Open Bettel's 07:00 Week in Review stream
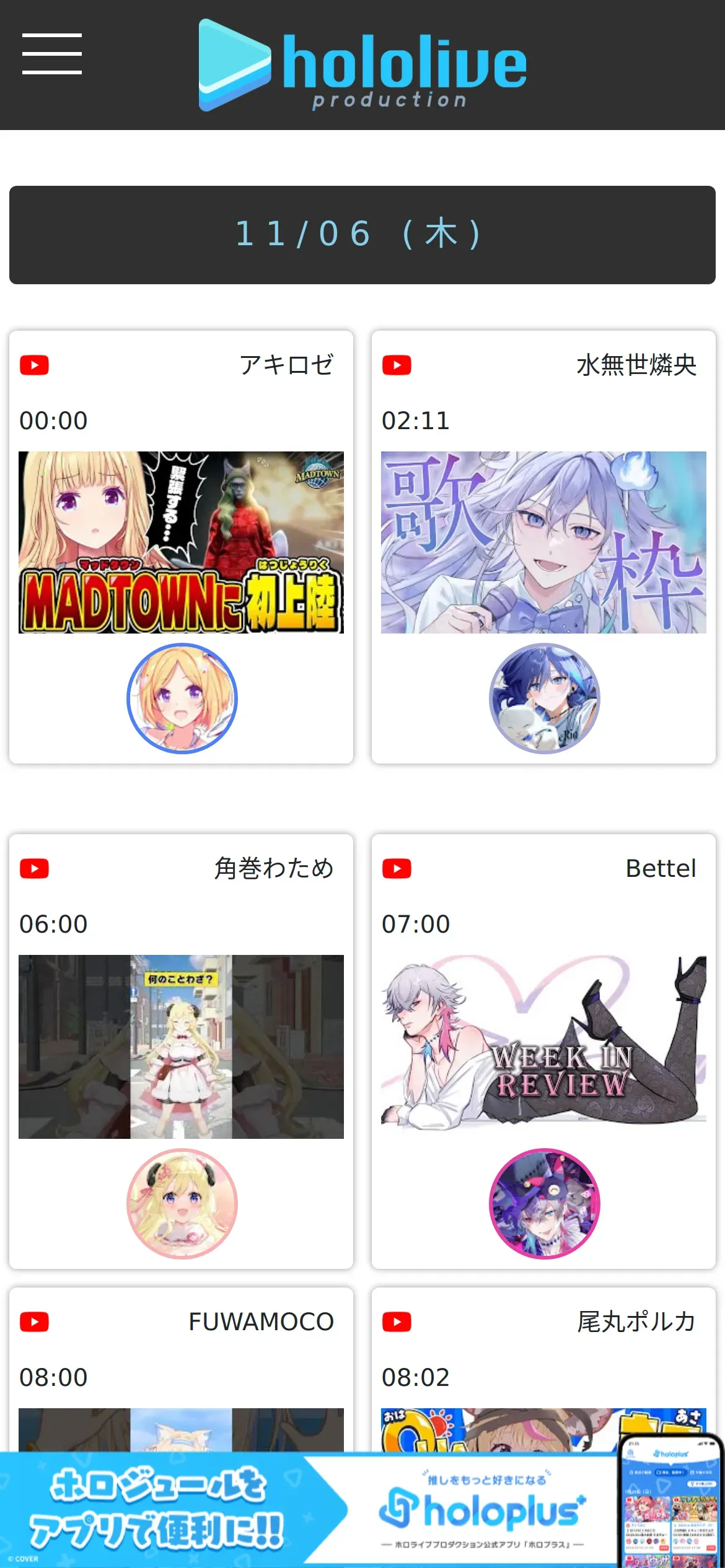The image size is (725, 1568). click(543, 1047)
